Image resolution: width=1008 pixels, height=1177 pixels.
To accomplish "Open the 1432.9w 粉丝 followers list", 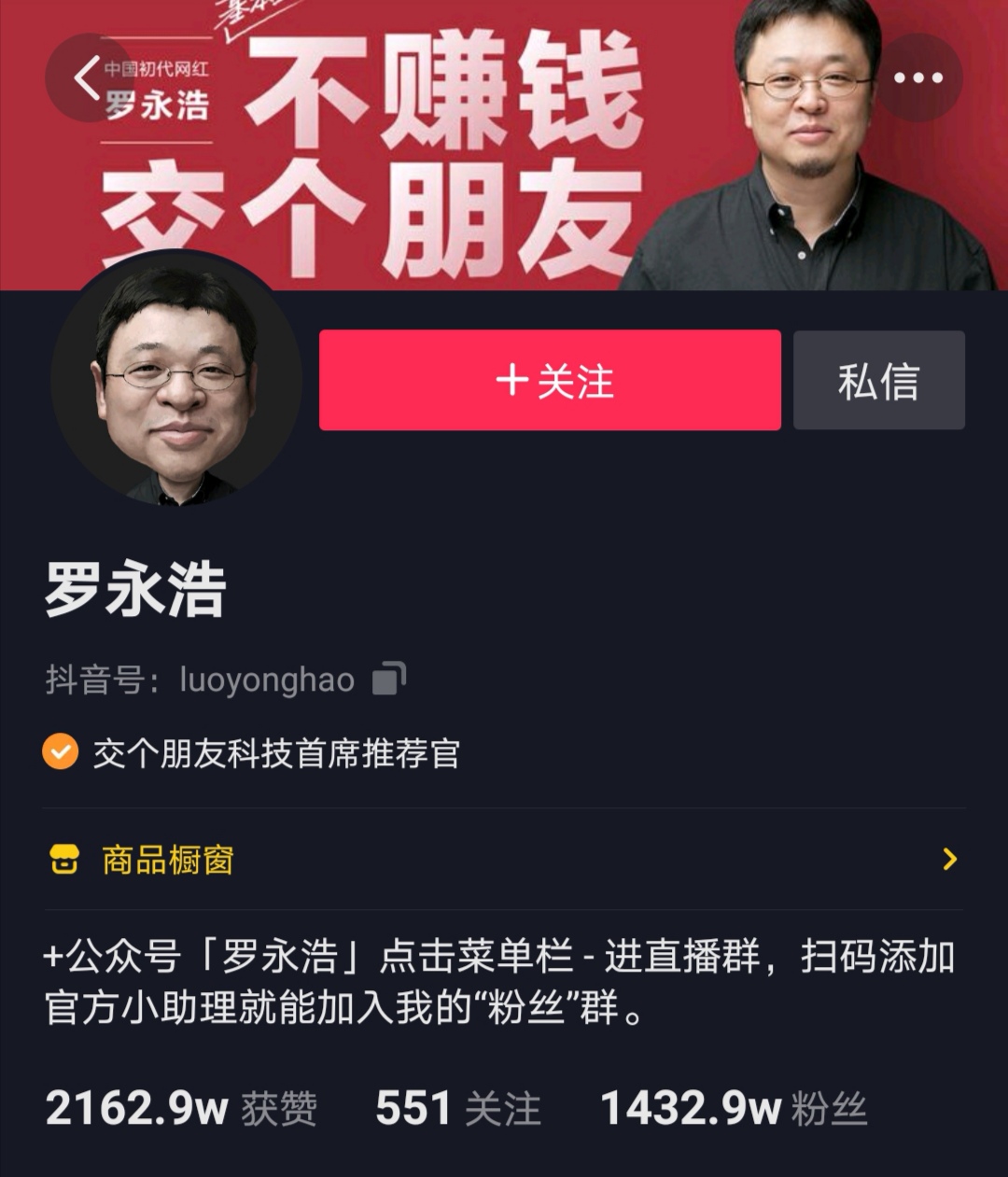I will (x=734, y=1109).
